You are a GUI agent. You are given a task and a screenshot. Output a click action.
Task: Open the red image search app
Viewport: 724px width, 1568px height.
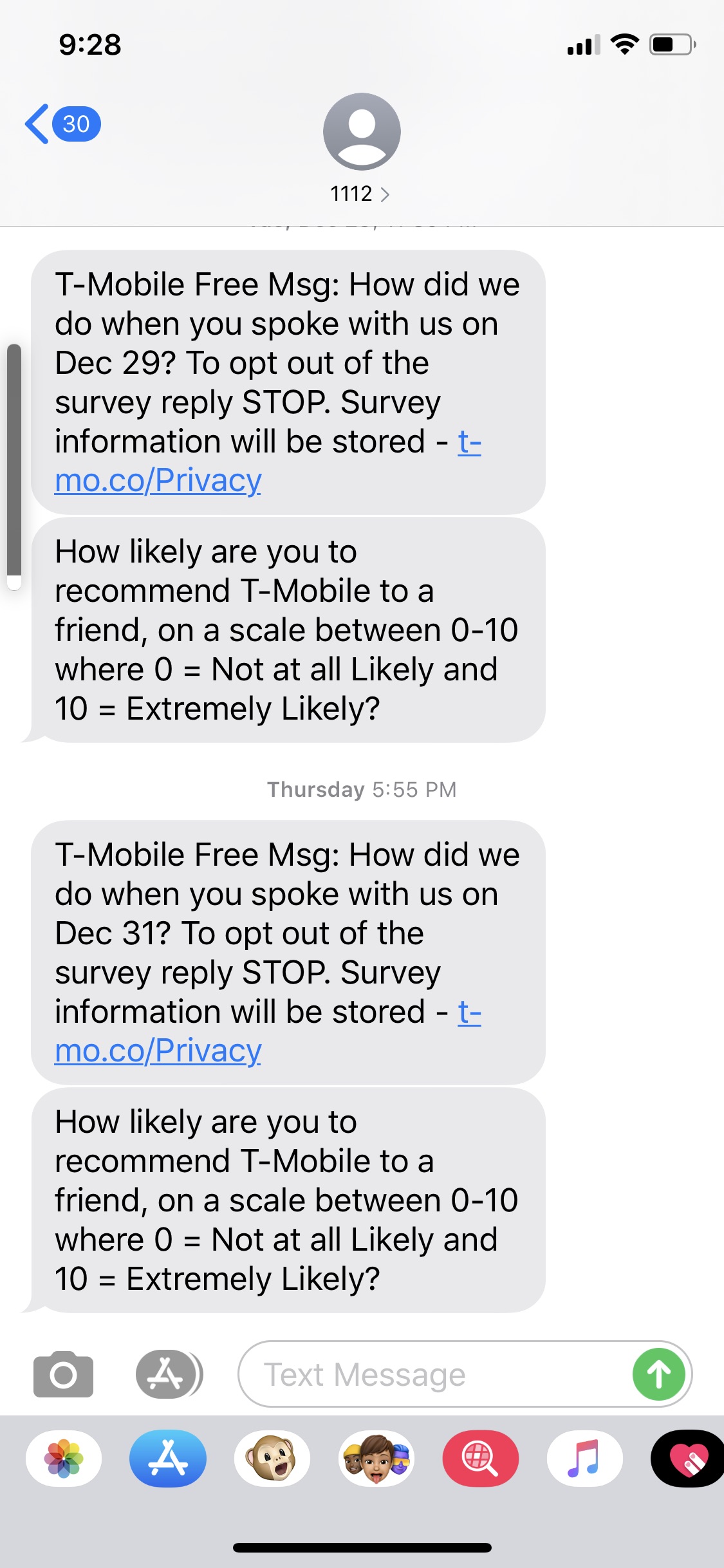[x=481, y=1459]
